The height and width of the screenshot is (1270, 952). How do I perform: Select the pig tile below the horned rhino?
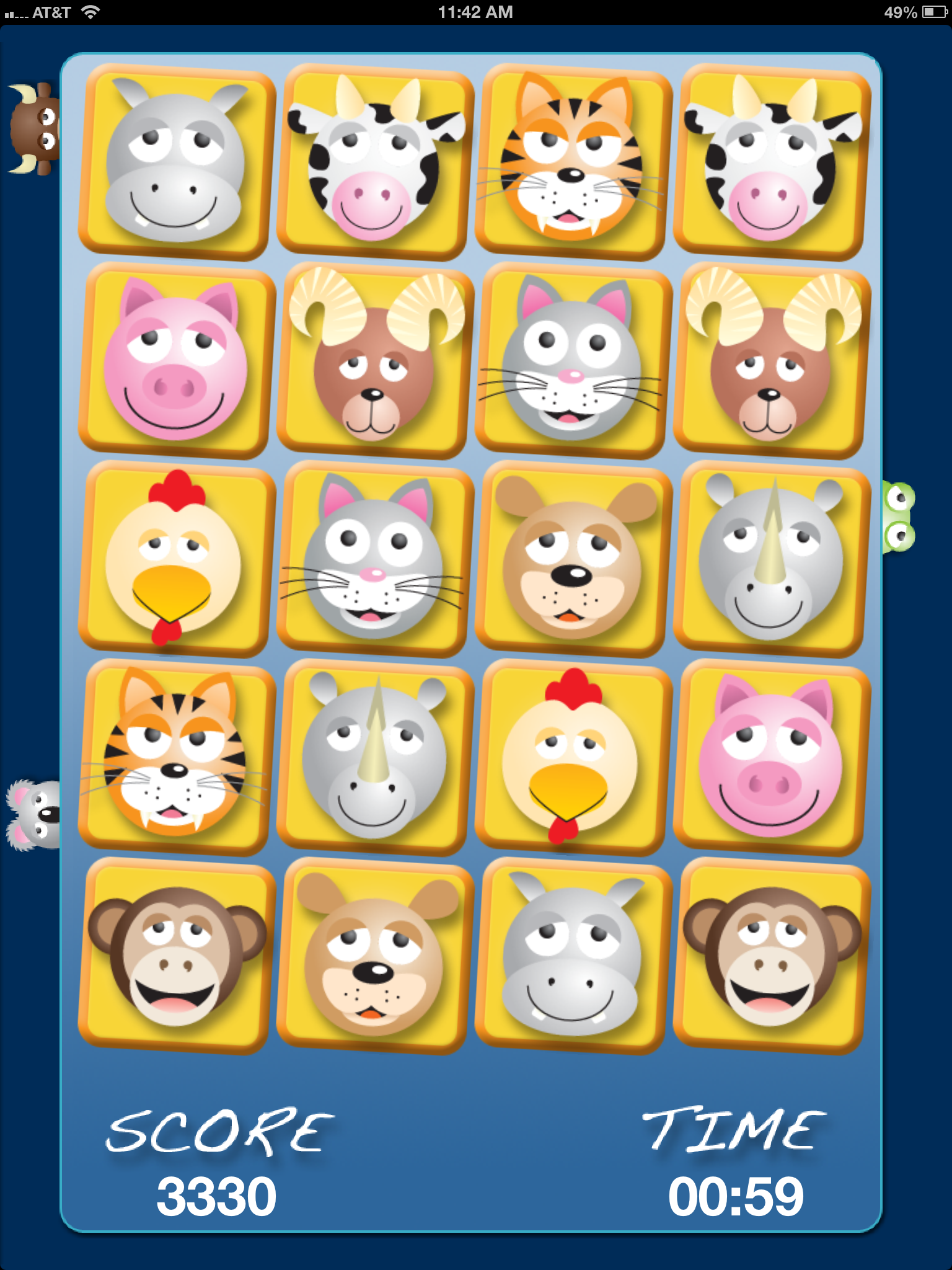coord(771,758)
